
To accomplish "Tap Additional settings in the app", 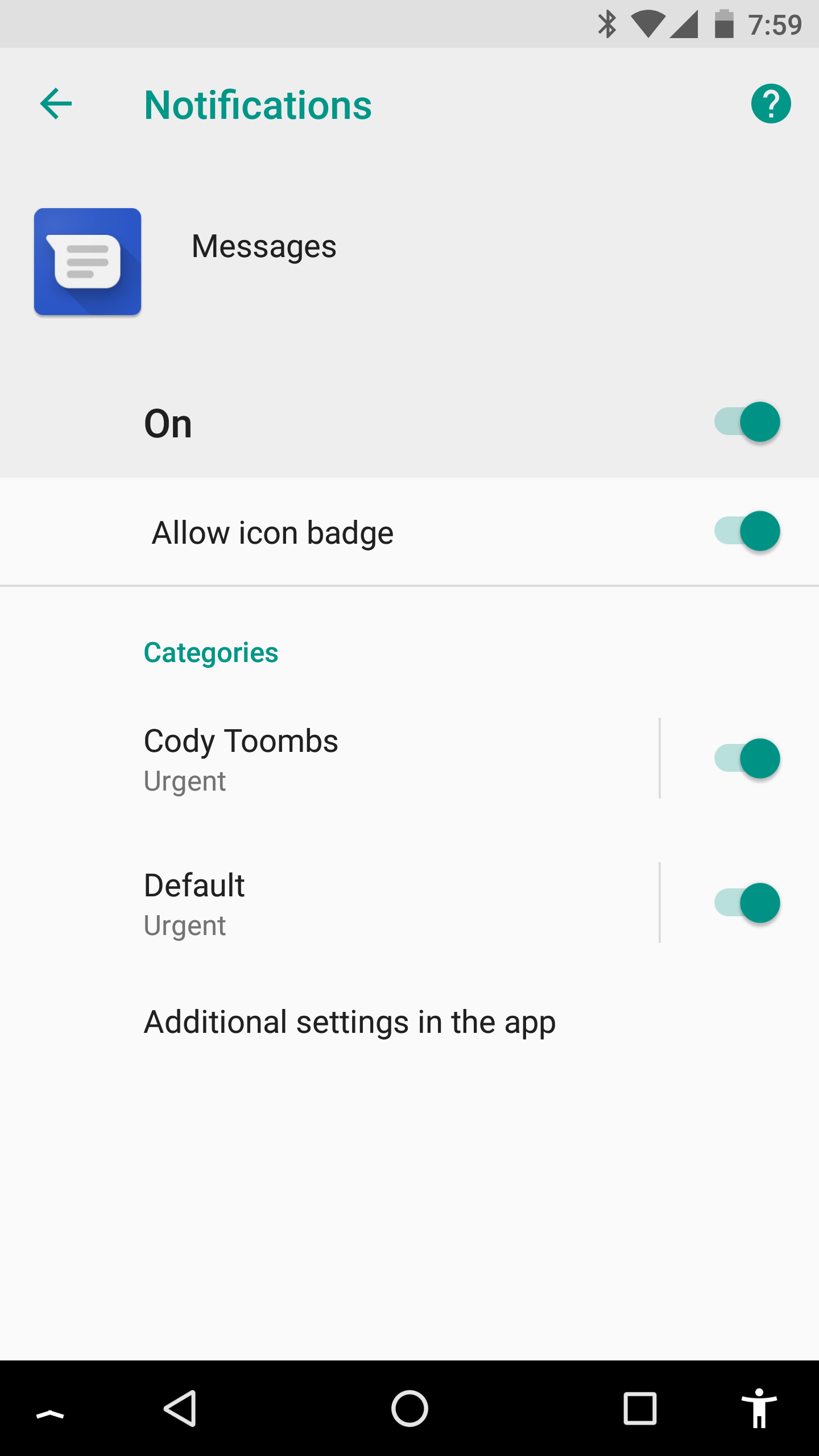I will pyautogui.click(x=350, y=1021).
